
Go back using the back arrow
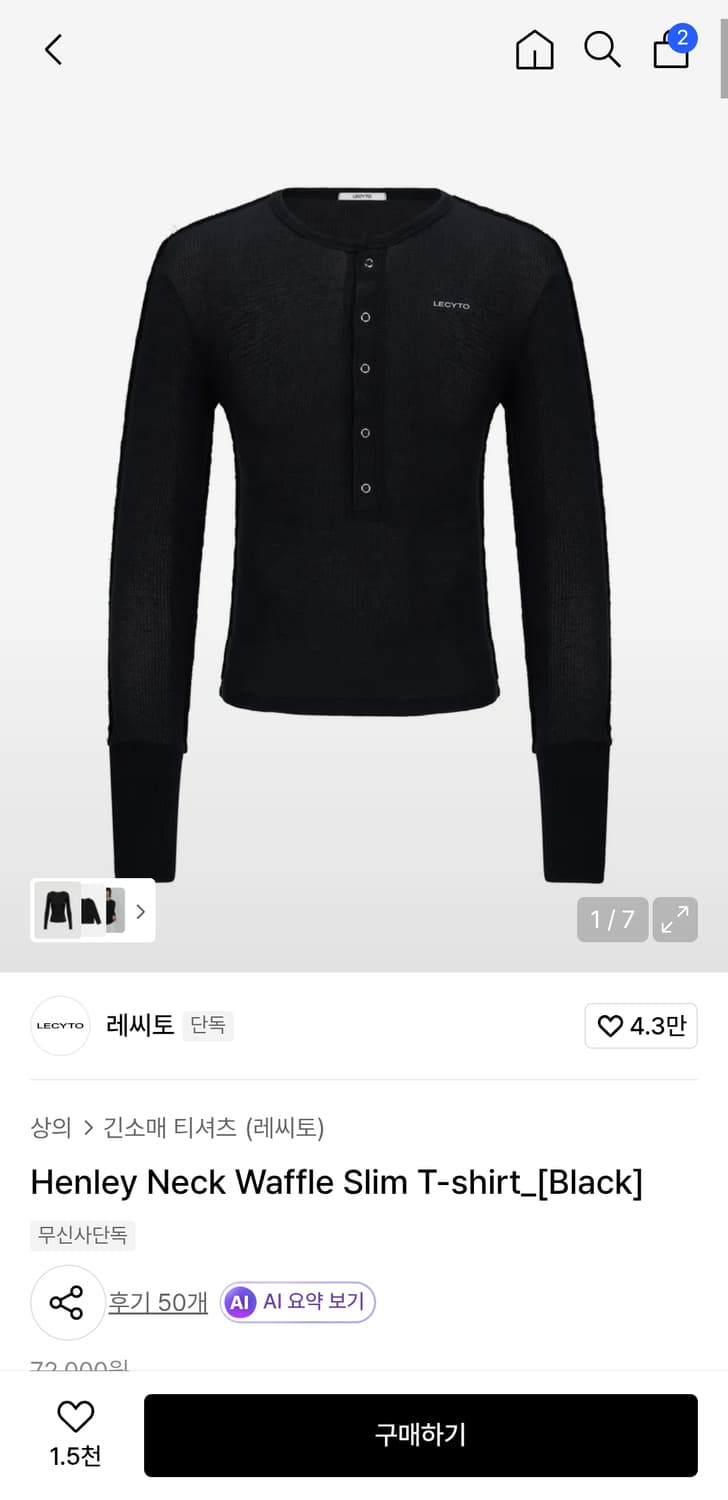coord(52,49)
